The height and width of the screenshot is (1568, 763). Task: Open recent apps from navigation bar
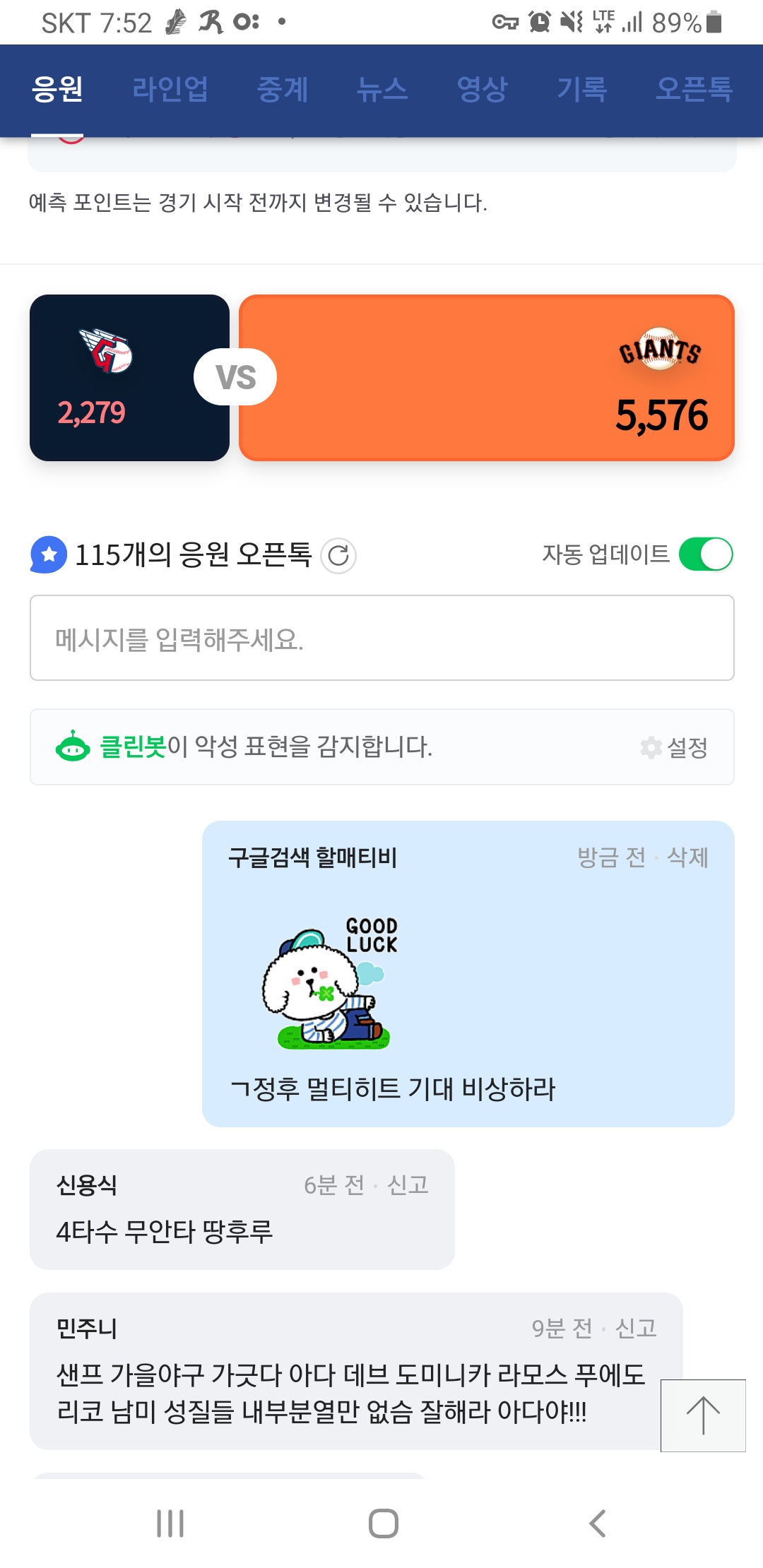point(170,1524)
